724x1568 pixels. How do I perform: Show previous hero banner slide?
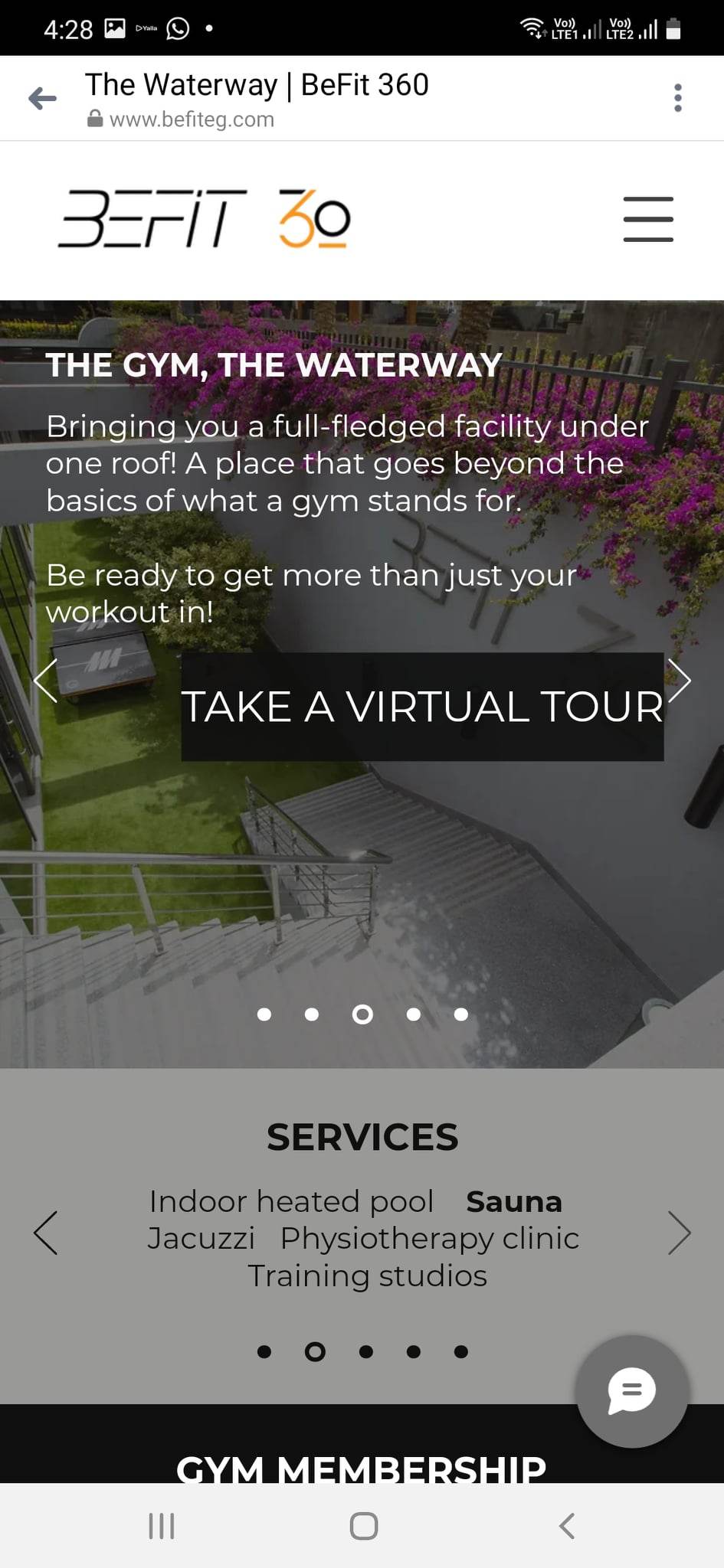(46, 680)
